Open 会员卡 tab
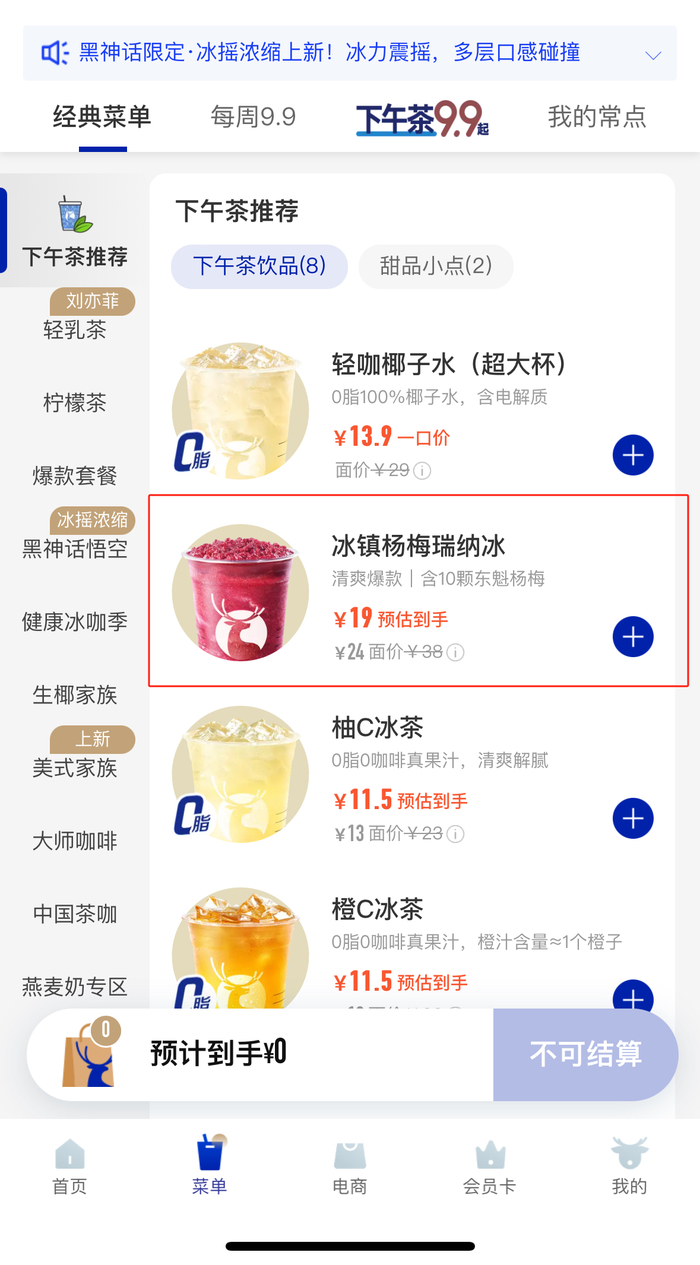 (489, 1167)
